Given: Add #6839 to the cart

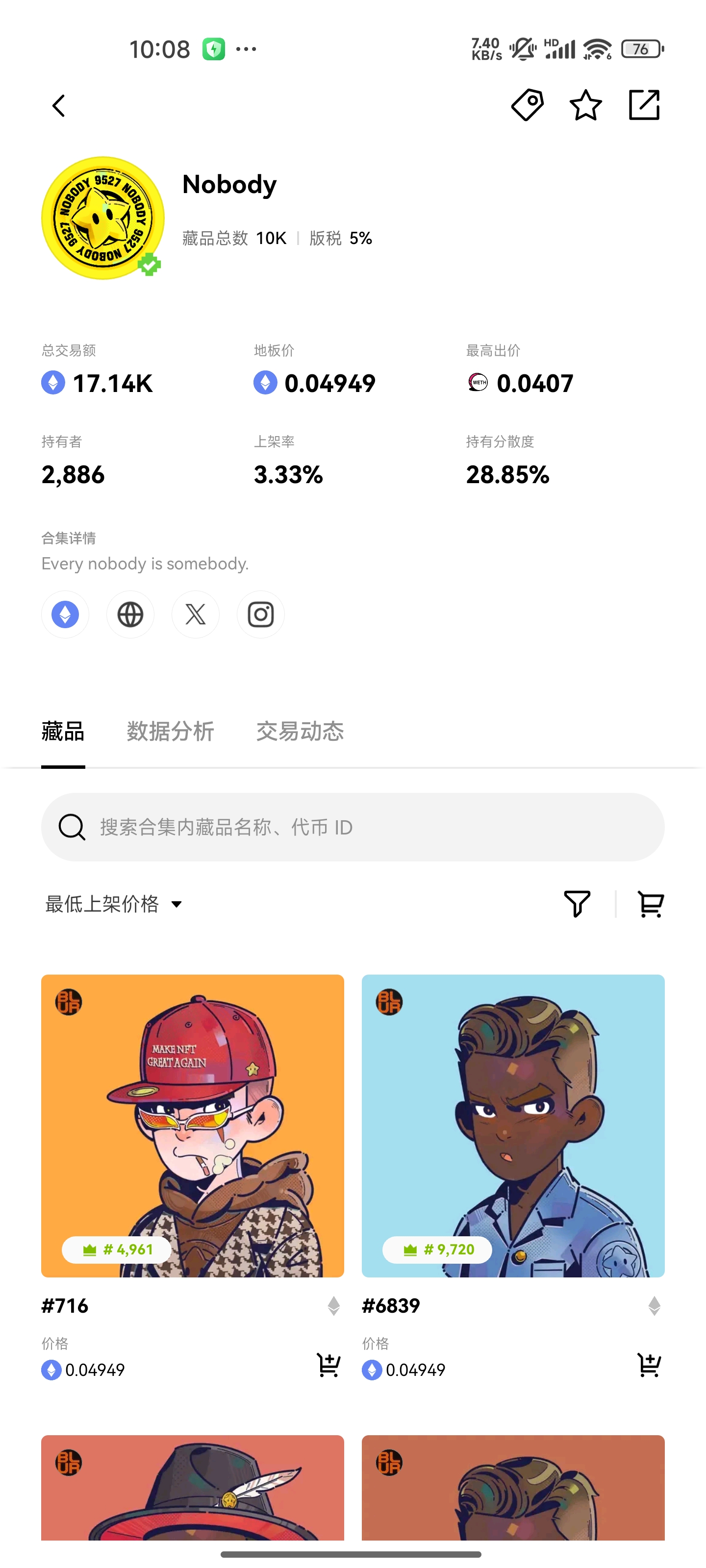Looking at the screenshot, I should [x=649, y=1365].
